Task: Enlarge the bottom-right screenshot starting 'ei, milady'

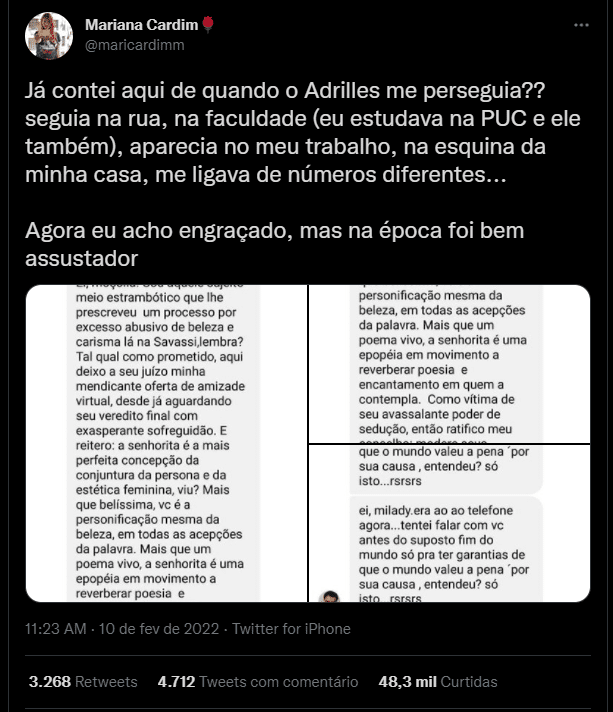Action: coord(448,523)
